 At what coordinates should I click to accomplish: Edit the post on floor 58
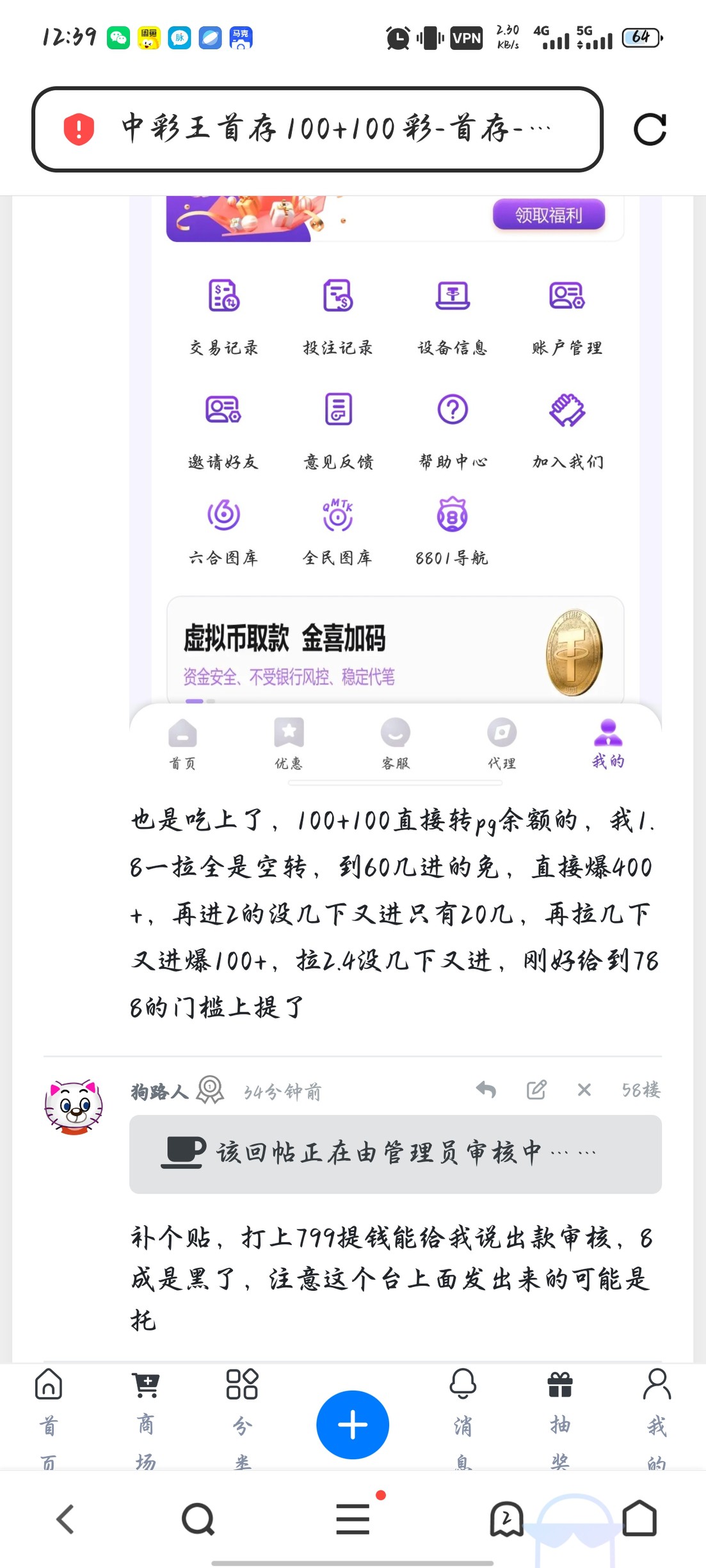point(536,1090)
